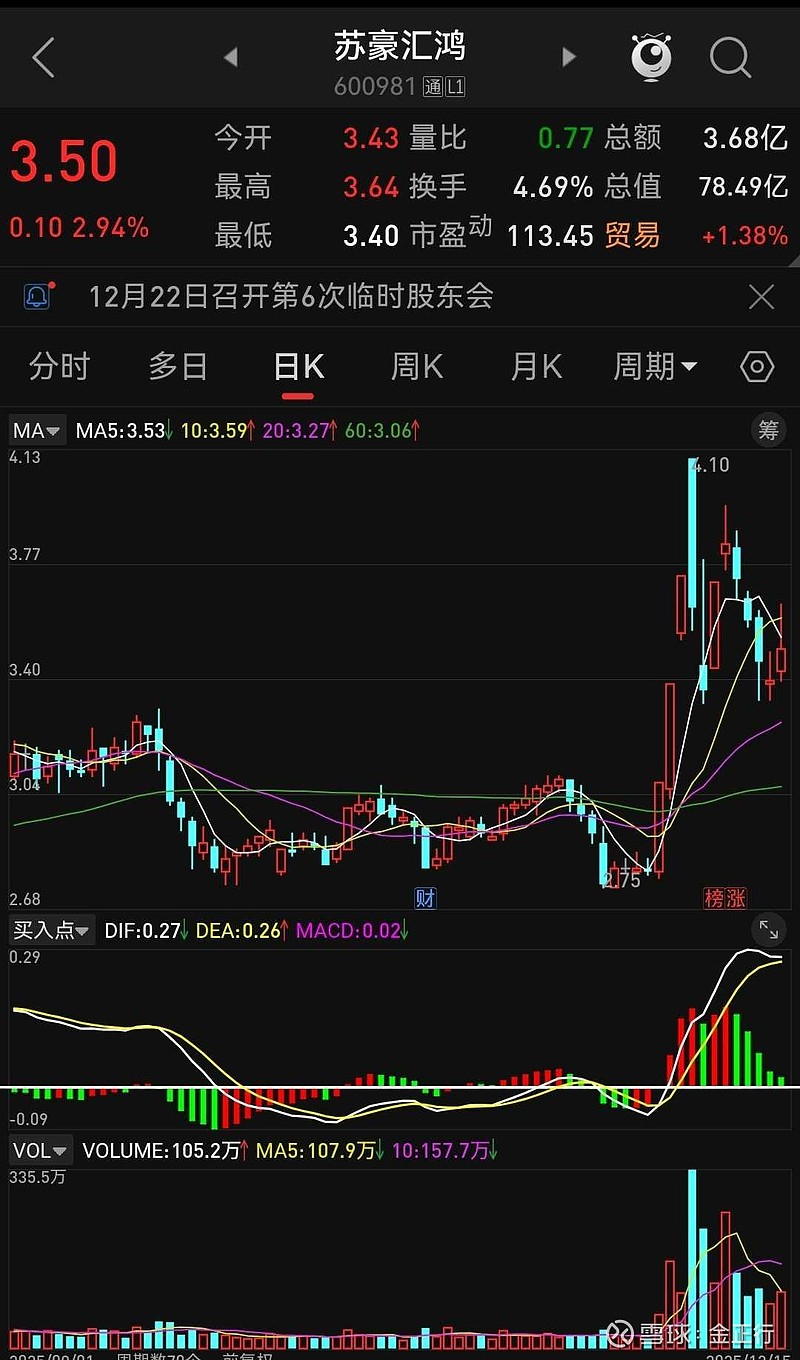Select the 日K chart tab
This screenshot has height=1360, width=800.
coord(298,367)
